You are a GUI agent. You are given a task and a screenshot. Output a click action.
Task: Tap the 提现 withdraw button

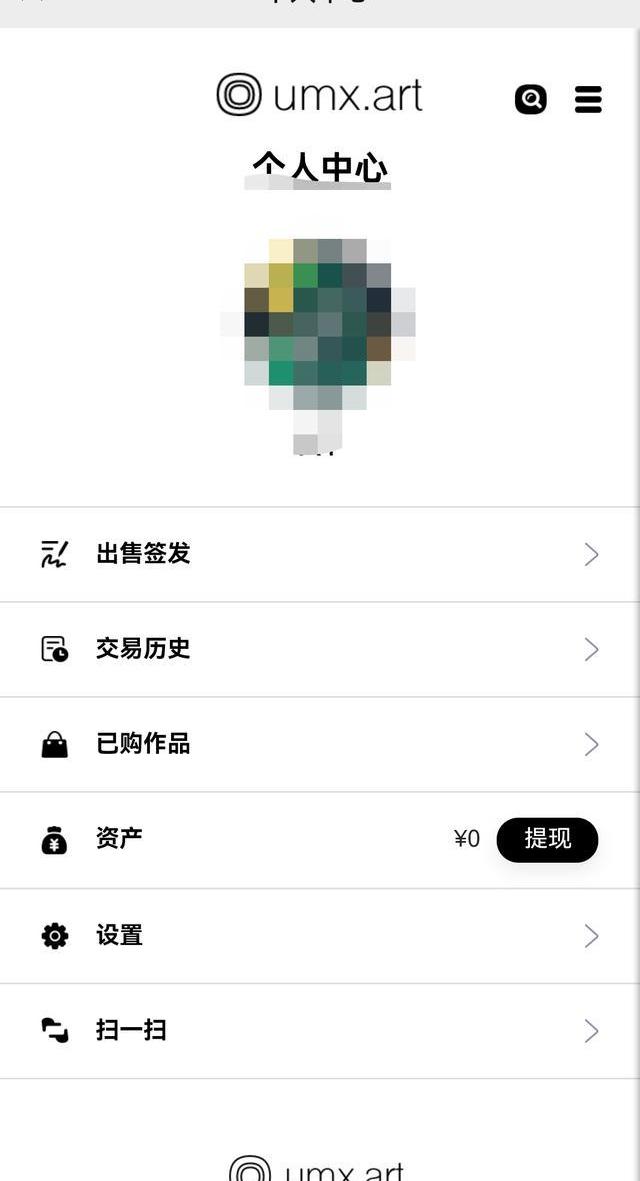point(547,839)
